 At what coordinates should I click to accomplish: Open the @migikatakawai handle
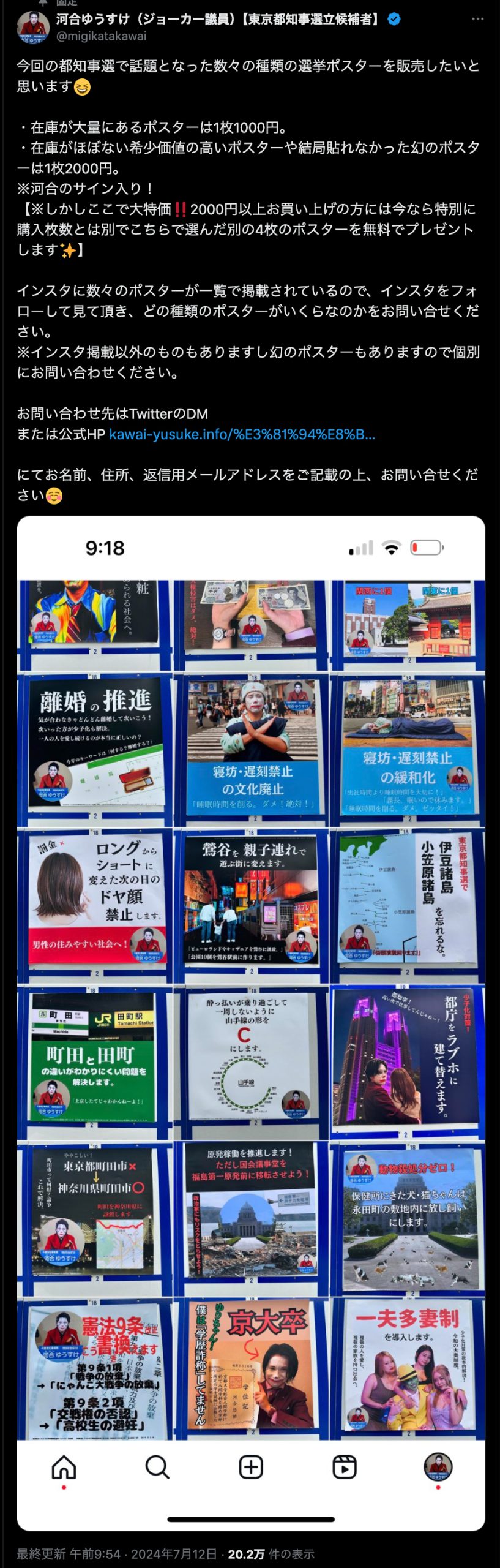coord(101,36)
